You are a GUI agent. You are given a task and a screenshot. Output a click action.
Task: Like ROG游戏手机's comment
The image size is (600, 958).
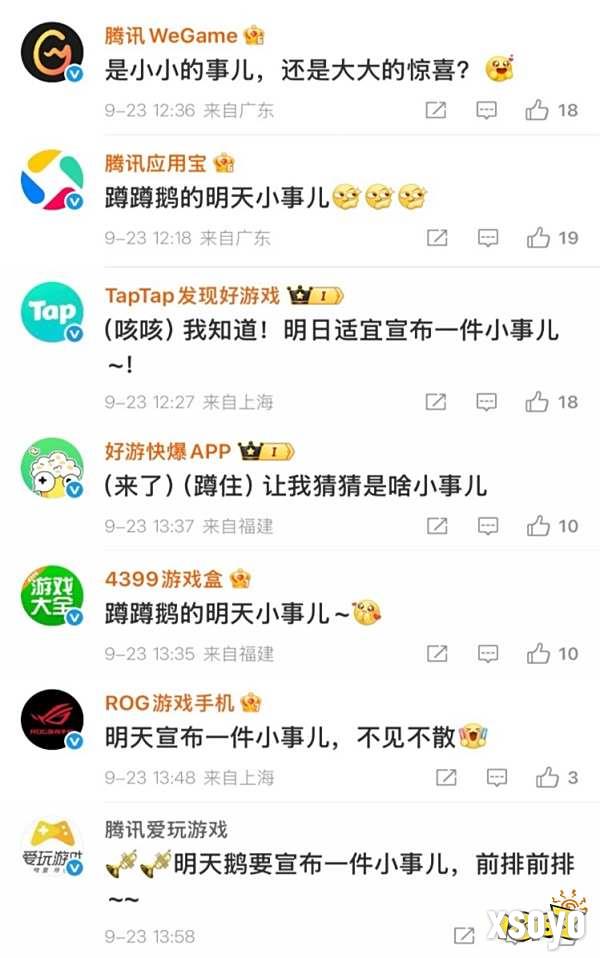pyautogui.click(x=546, y=777)
